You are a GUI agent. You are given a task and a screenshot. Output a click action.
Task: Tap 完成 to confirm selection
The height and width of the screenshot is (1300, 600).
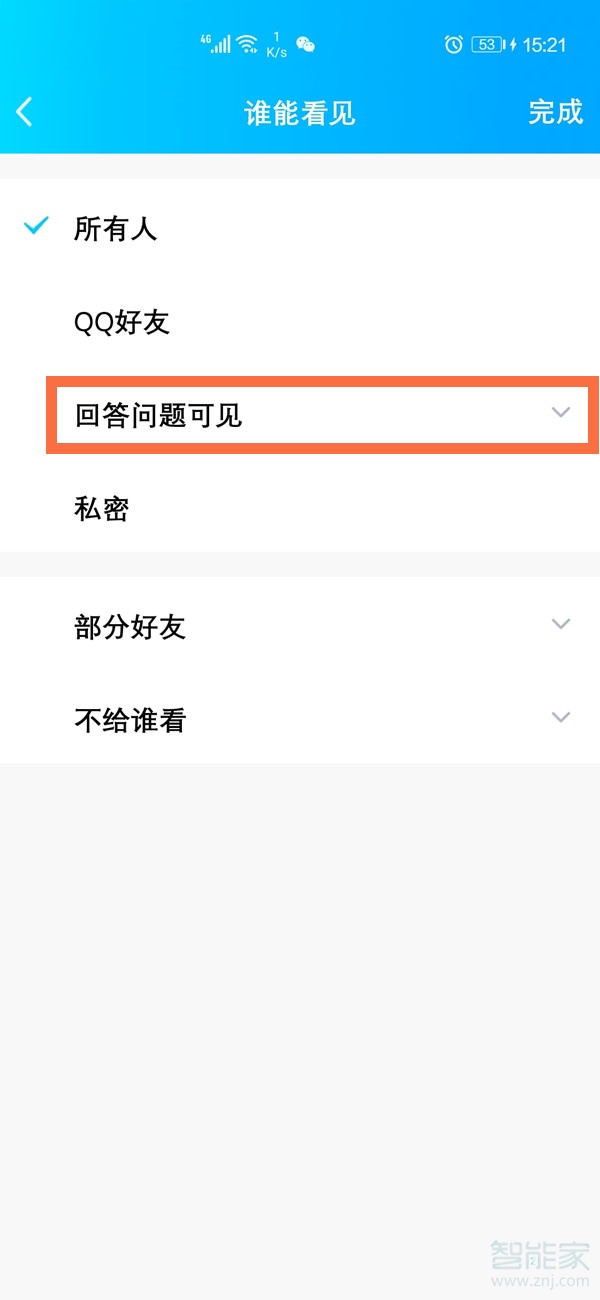click(555, 112)
